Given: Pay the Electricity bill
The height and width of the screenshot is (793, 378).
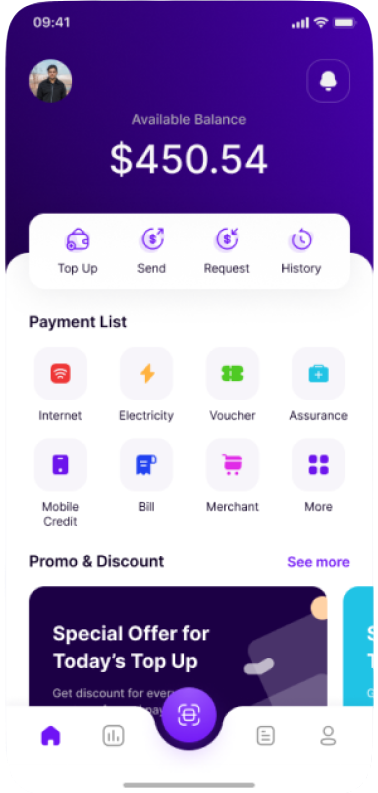Looking at the screenshot, I should [146, 384].
